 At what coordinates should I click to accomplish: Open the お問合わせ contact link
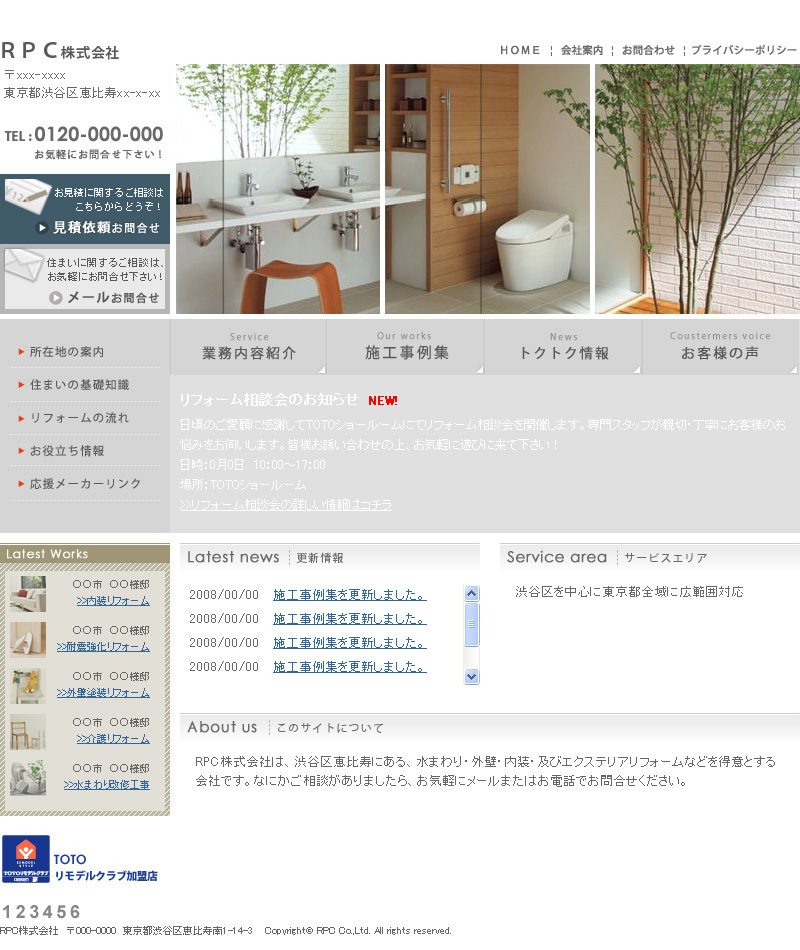coord(648,50)
